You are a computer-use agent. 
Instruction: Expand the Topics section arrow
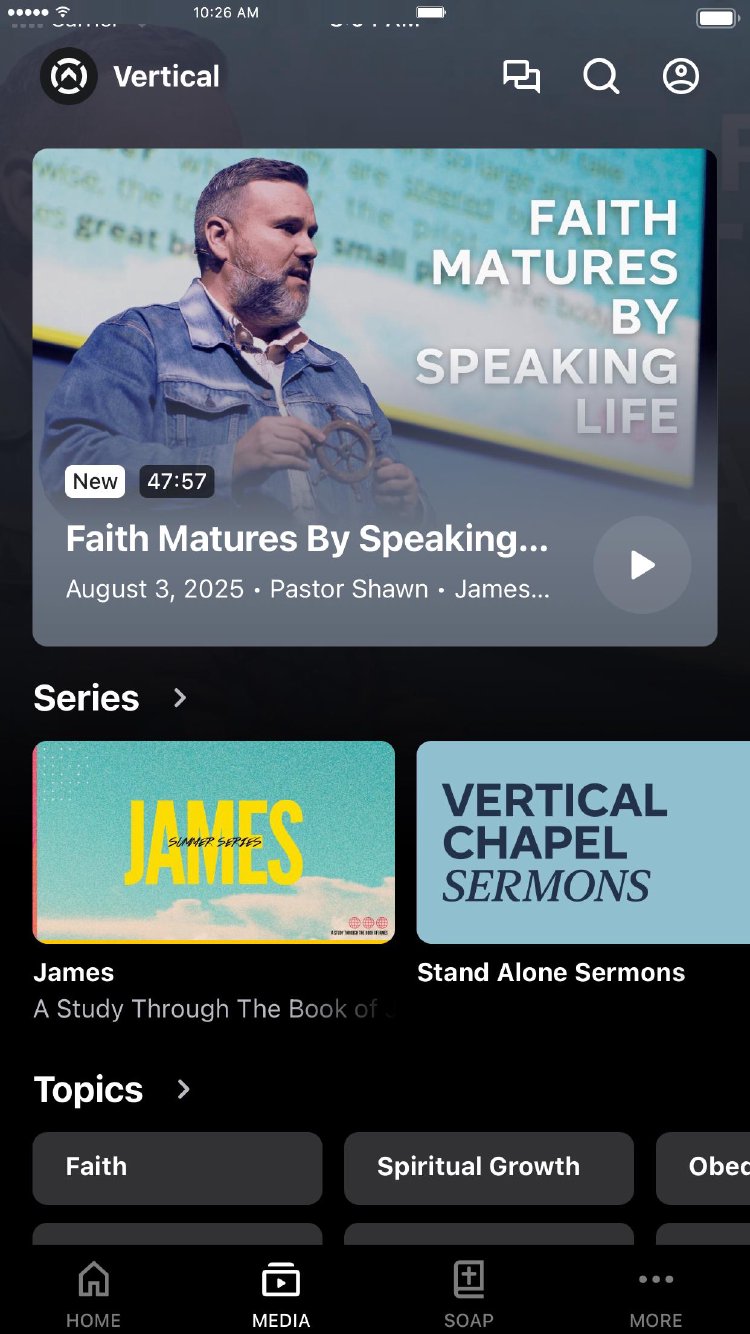tap(183, 1089)
